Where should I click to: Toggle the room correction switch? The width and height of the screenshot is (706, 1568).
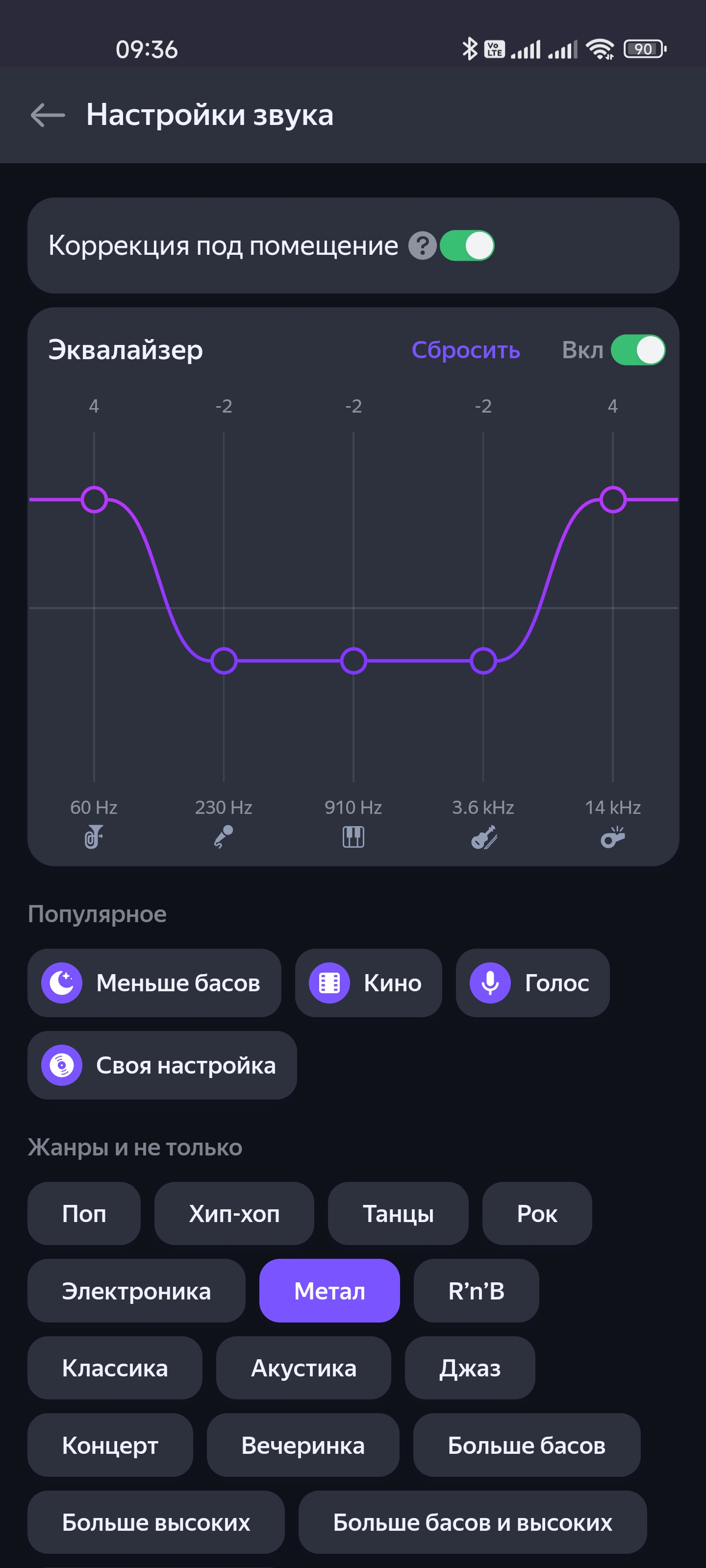point(467,246)
